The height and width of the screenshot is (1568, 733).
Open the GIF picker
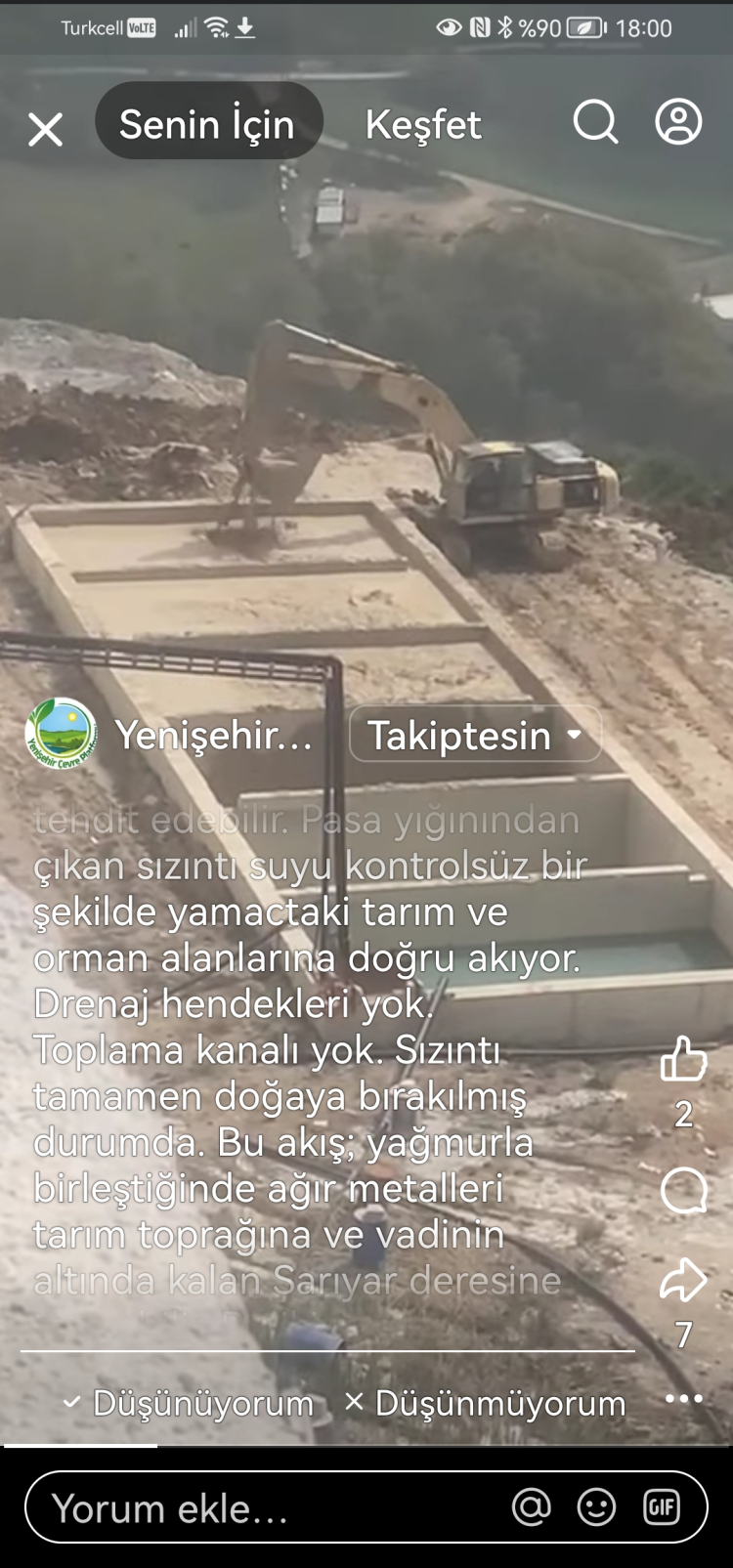[x=662, y=1507]
